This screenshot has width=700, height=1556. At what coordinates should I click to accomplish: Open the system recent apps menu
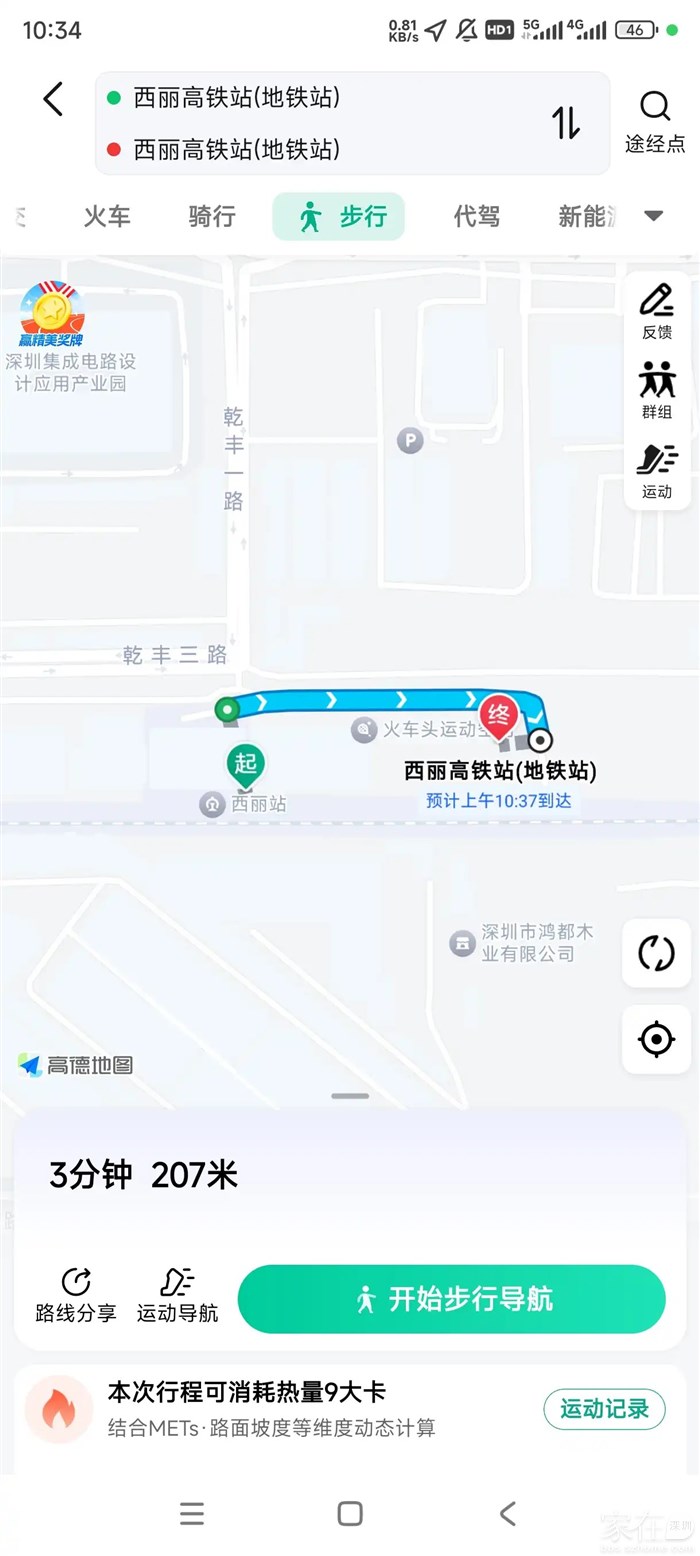tap(192, 1514)
